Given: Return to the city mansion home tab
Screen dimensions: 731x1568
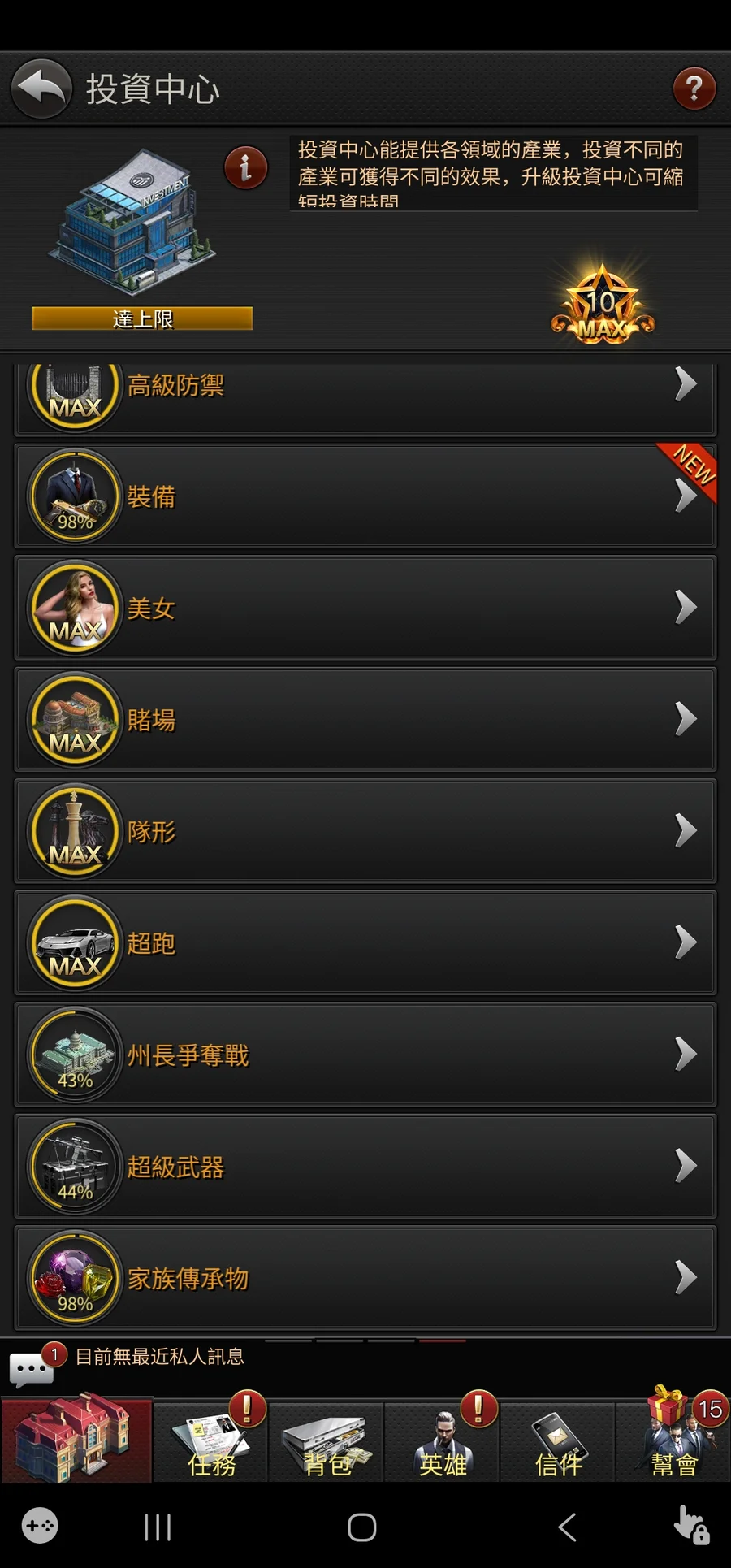Looking at the screenshot, I should (x=76, y=1440).
